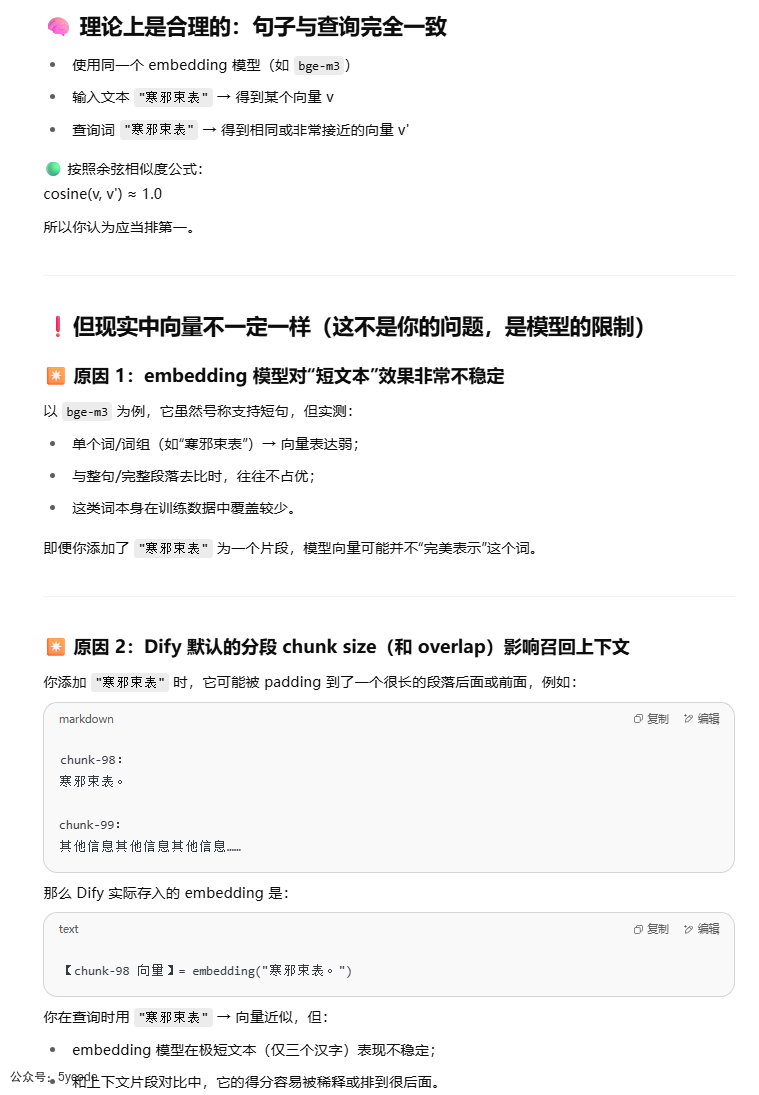
Task: Edit the markdown code block
Action: pyautogui.click(x=701, y=718)
